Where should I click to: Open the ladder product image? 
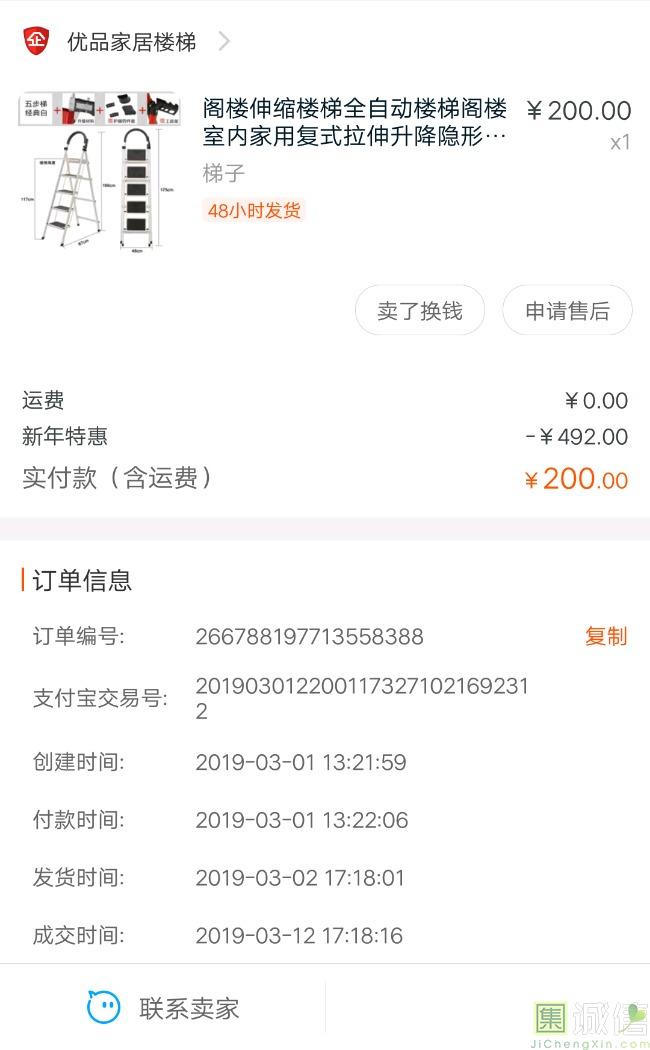pos(99,172)
